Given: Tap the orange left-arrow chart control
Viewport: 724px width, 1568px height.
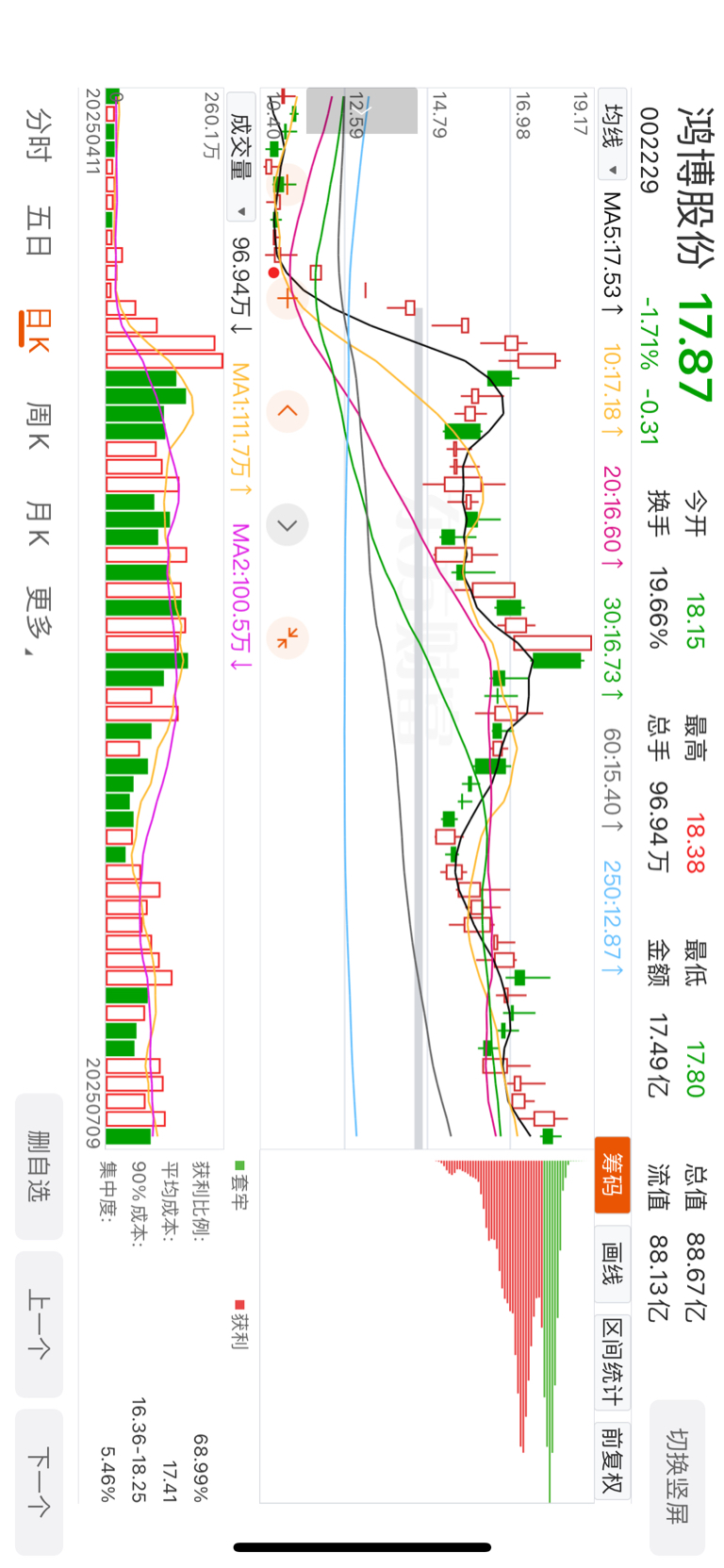Looking at the screenshot, I should click(288, 411).
